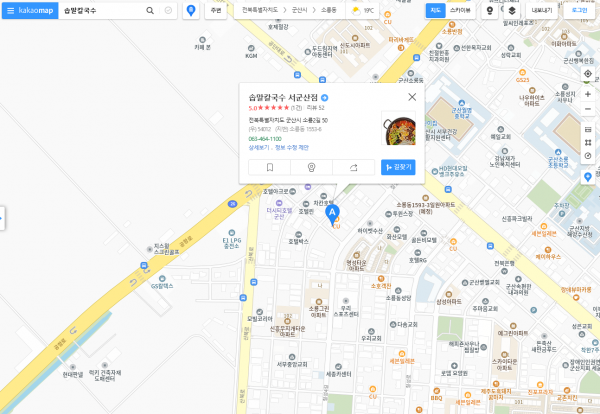Tap the 로그인 login button
Viewport: 600px width, 414px height.
tap(578, 10)
